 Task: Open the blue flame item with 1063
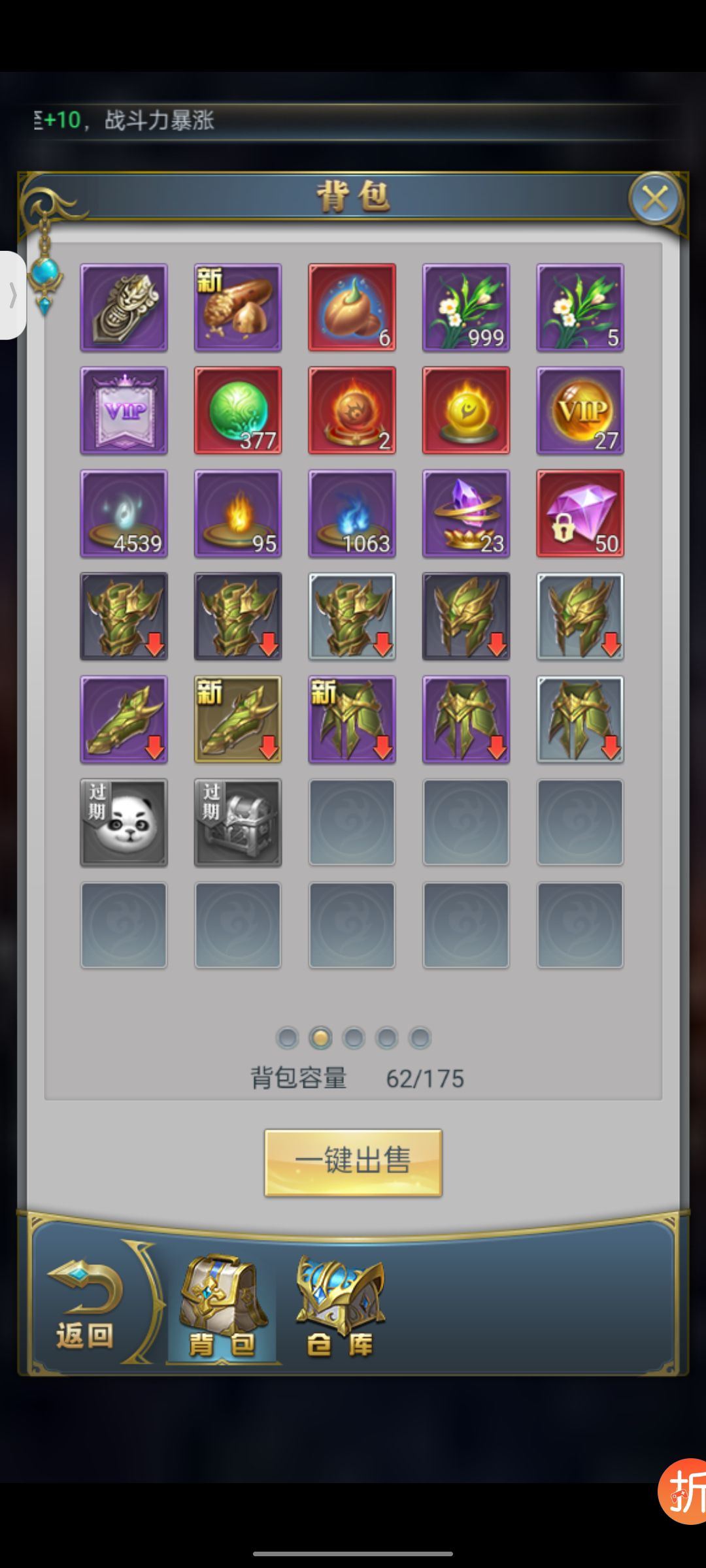tap(352, 514)
